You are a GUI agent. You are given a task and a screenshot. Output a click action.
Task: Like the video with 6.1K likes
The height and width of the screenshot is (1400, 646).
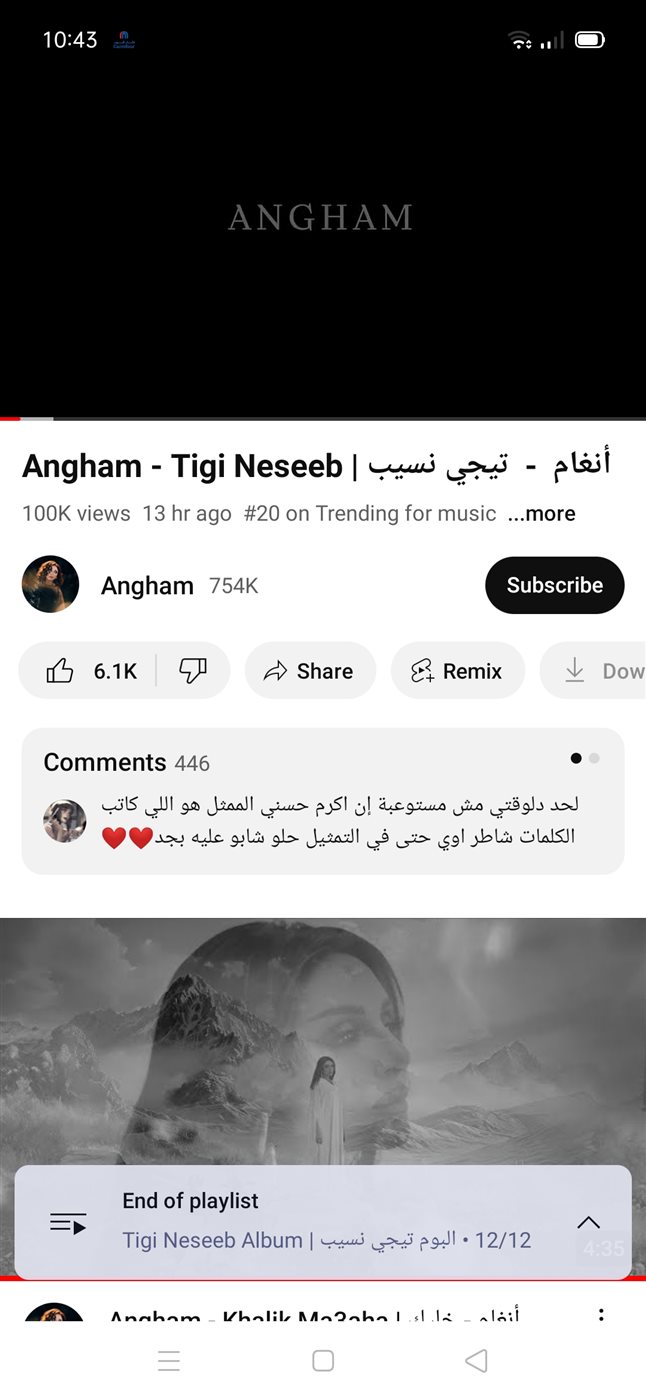pos(90,671)
